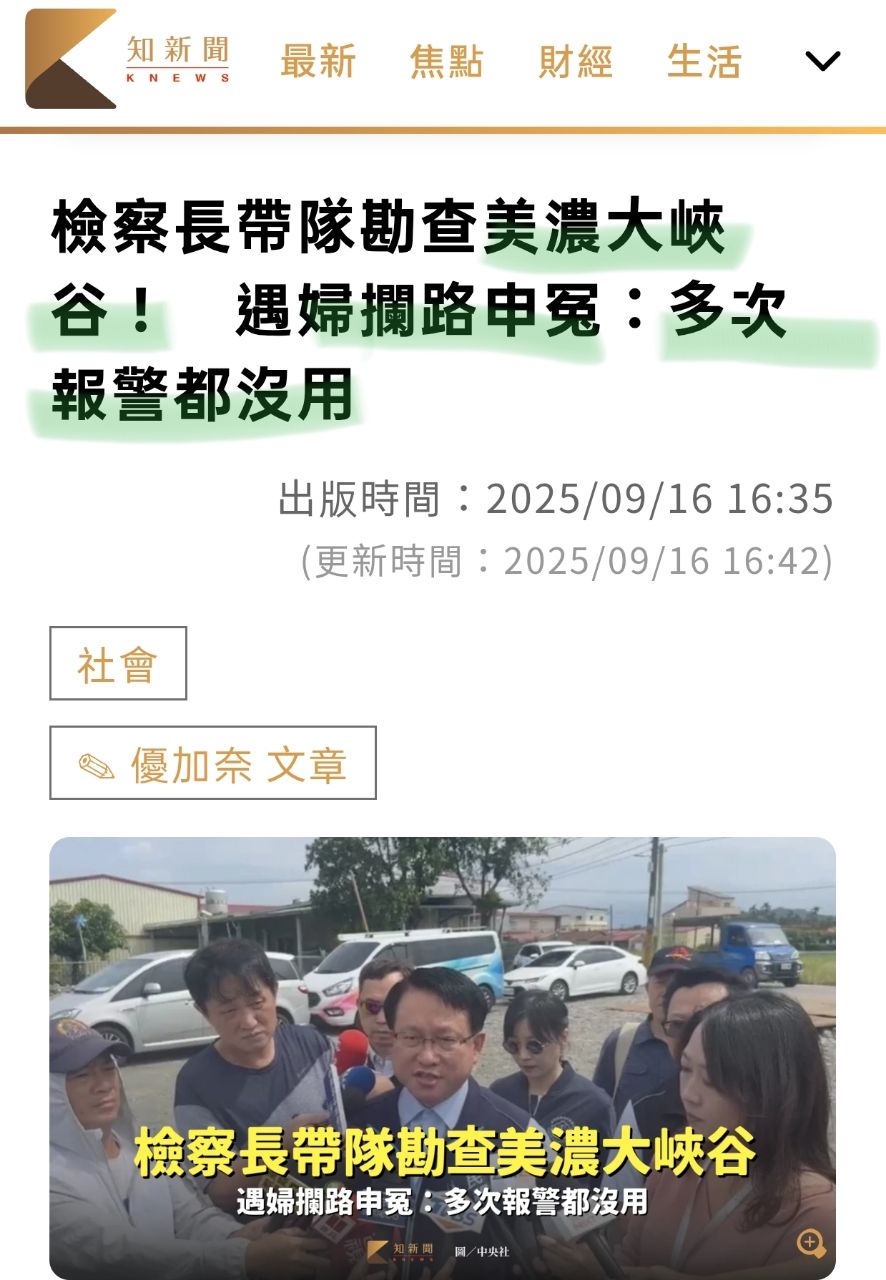The height and width of the screenshot is (1280, 886).
Task: Tap the 知新聞 KNEWS home logo
Action: [127, 59]
